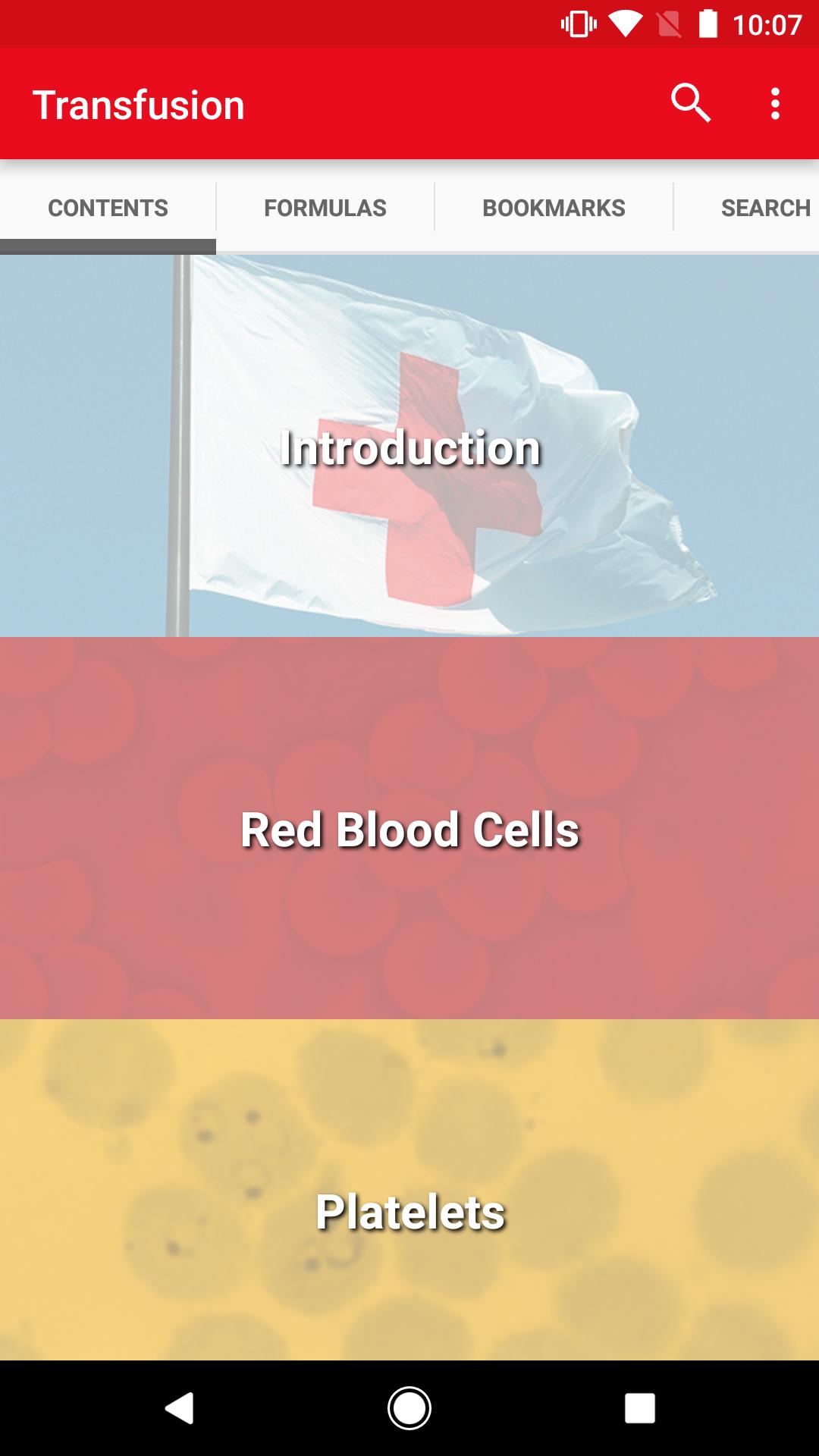Open the Platelets section
819x1456 pixels.
[409, 1210]
